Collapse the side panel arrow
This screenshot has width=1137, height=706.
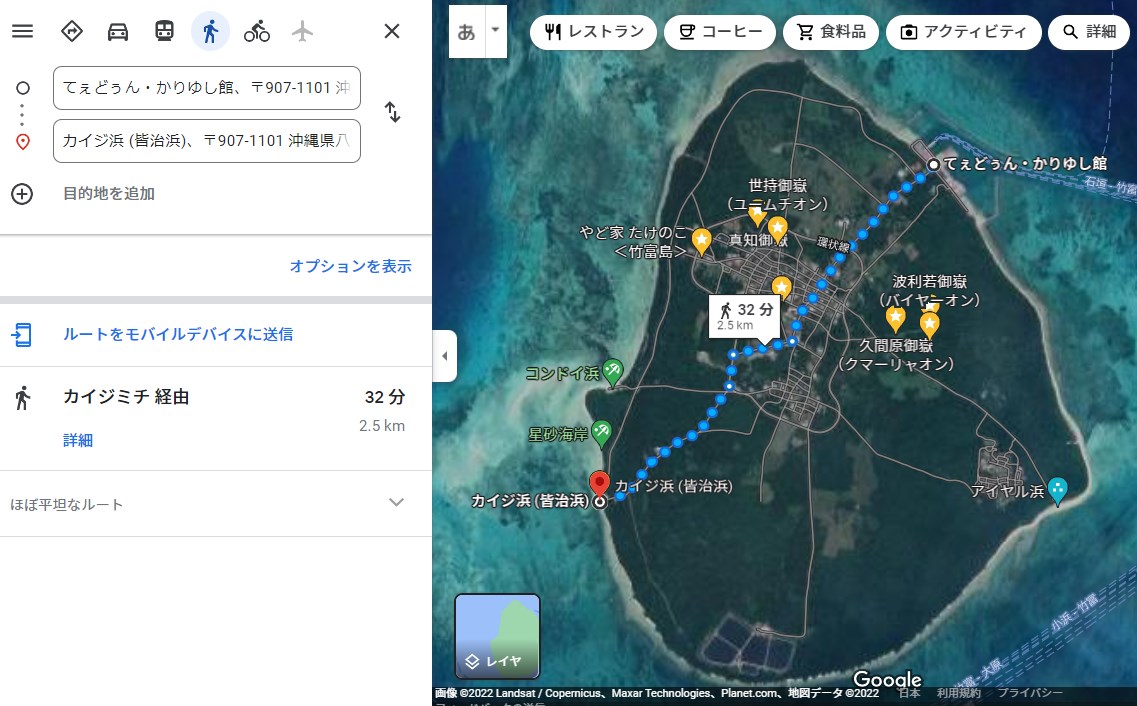click(445, 356)
